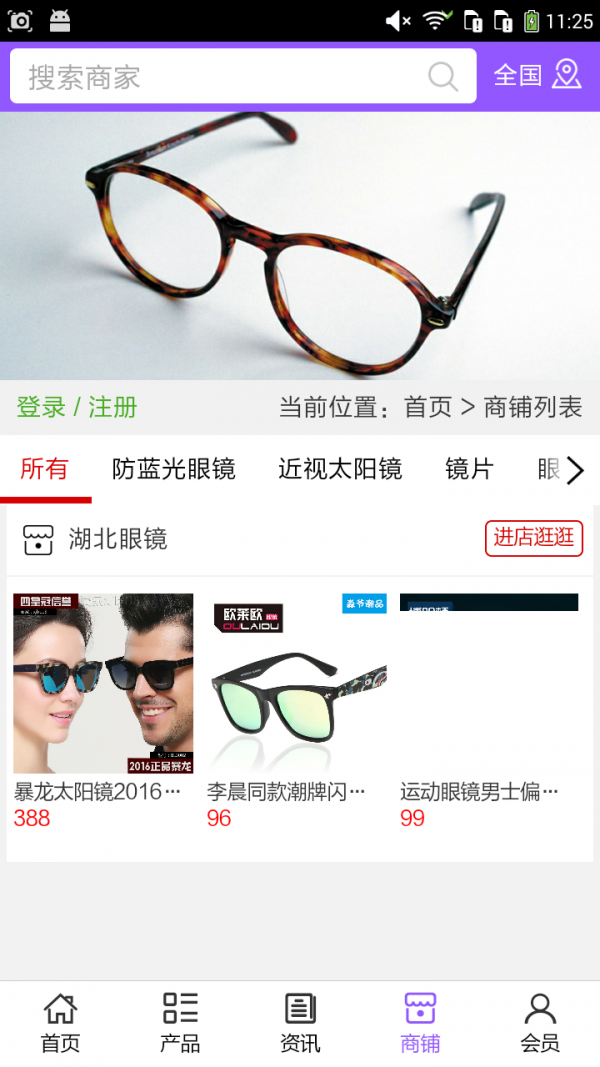The width and height of the screenshot is (600, 1067).
Task: Open the 全国 location selector
Action: 537,75
